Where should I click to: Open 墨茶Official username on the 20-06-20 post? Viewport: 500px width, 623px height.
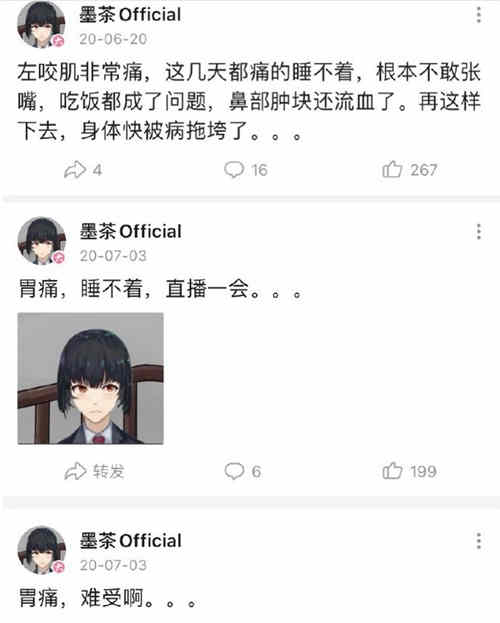130,15
